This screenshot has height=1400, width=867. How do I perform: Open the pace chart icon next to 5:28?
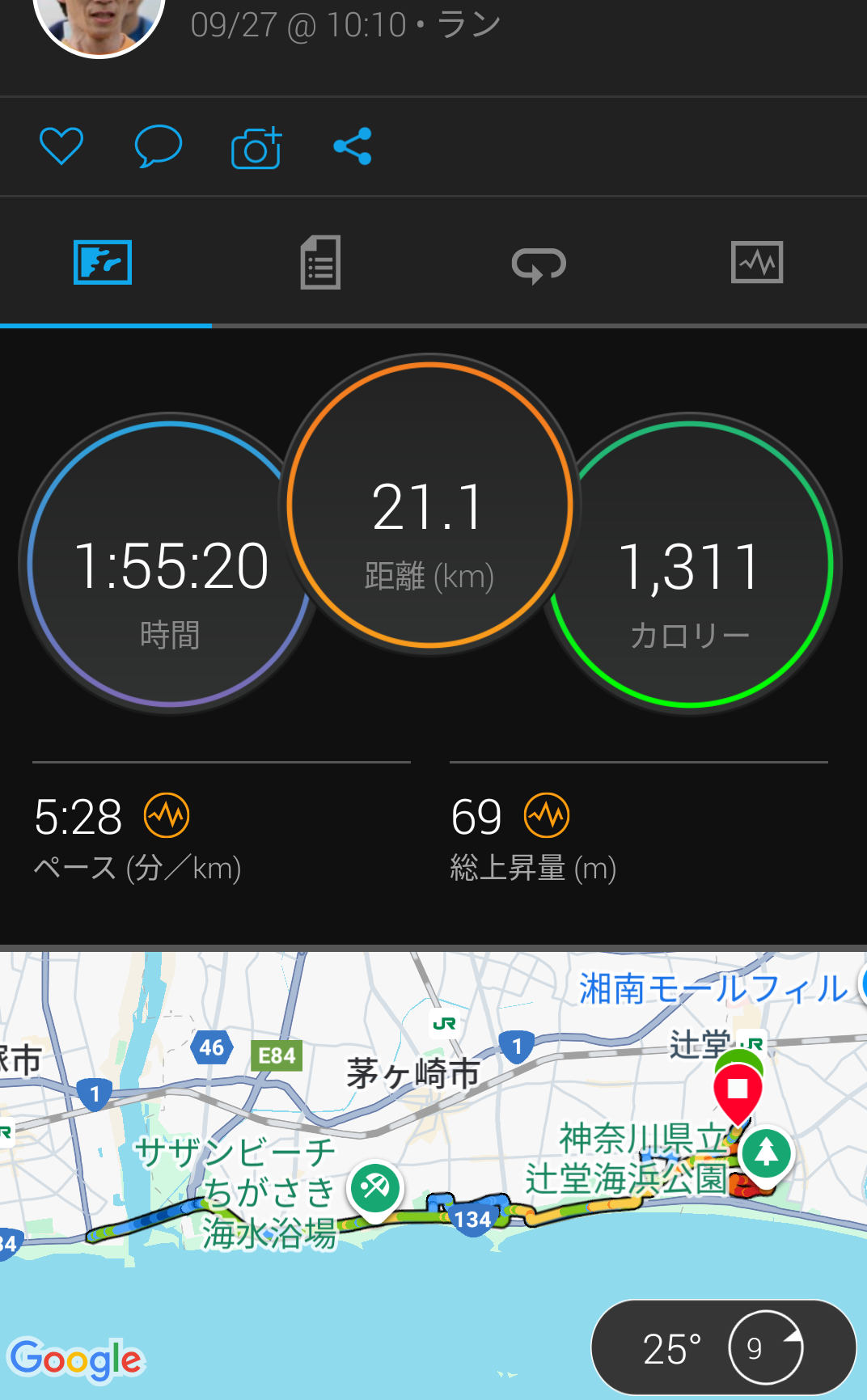(167, 815)
